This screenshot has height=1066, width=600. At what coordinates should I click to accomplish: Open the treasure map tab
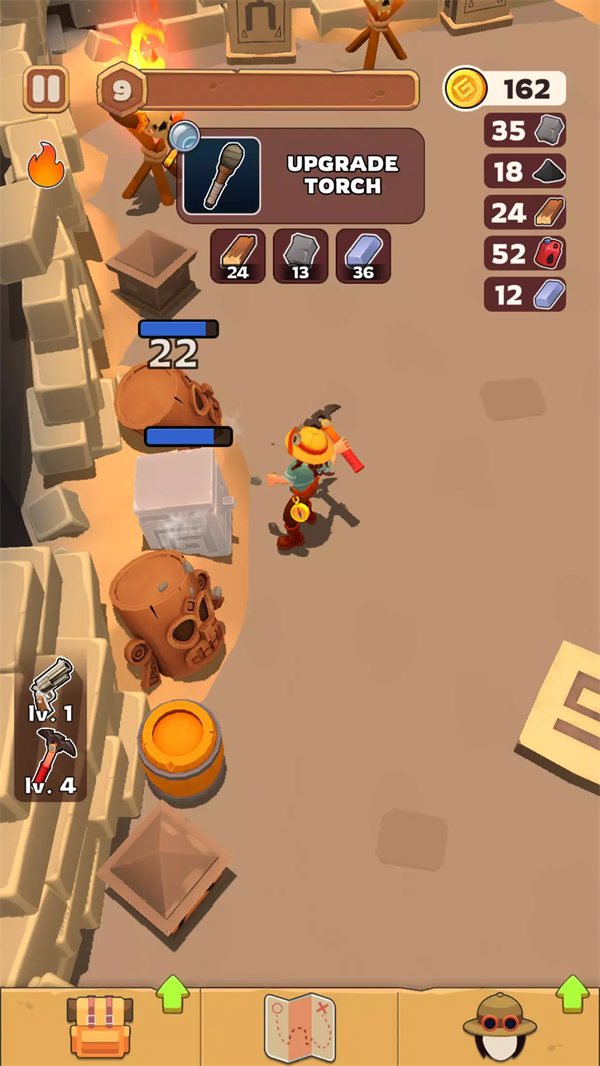point(299,1026)
